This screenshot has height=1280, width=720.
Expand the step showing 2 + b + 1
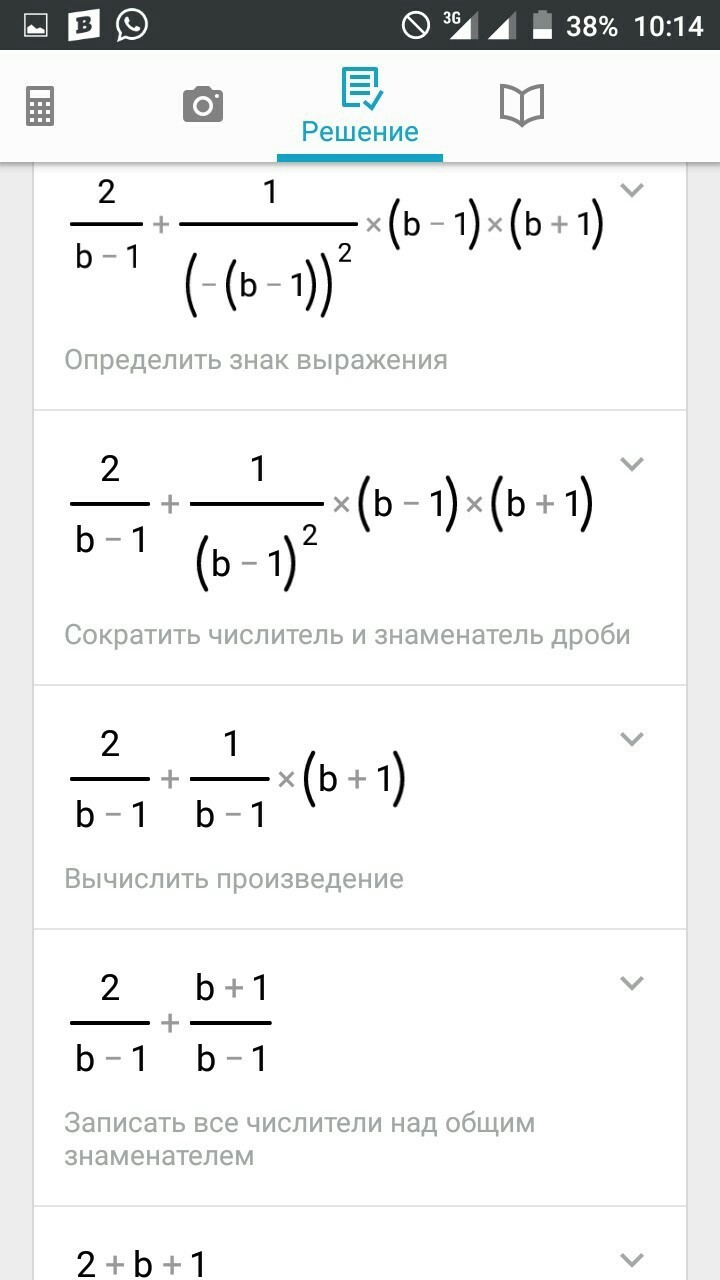tap(631, 1259)
